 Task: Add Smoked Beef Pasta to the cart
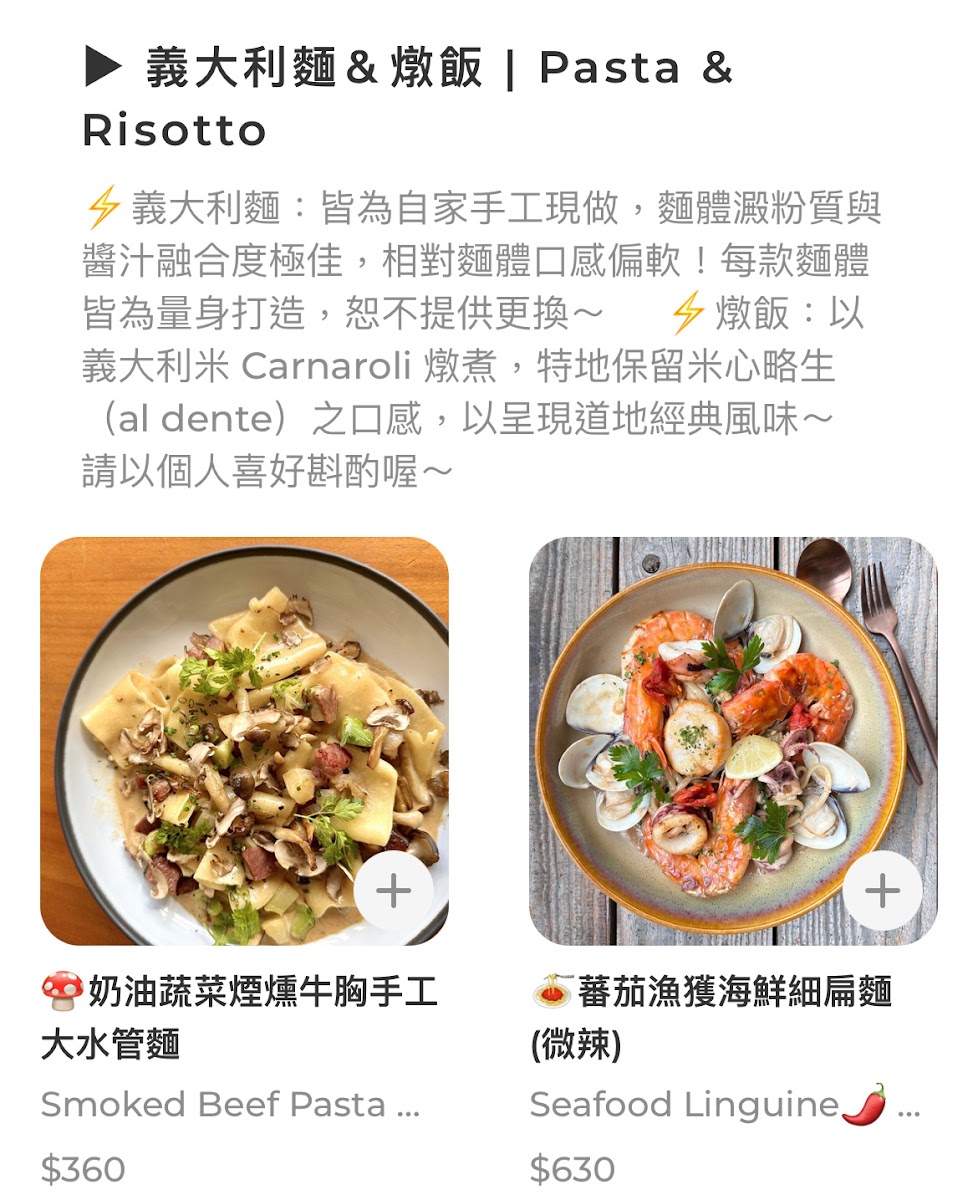pyautogui.click(x=394, y=891)
